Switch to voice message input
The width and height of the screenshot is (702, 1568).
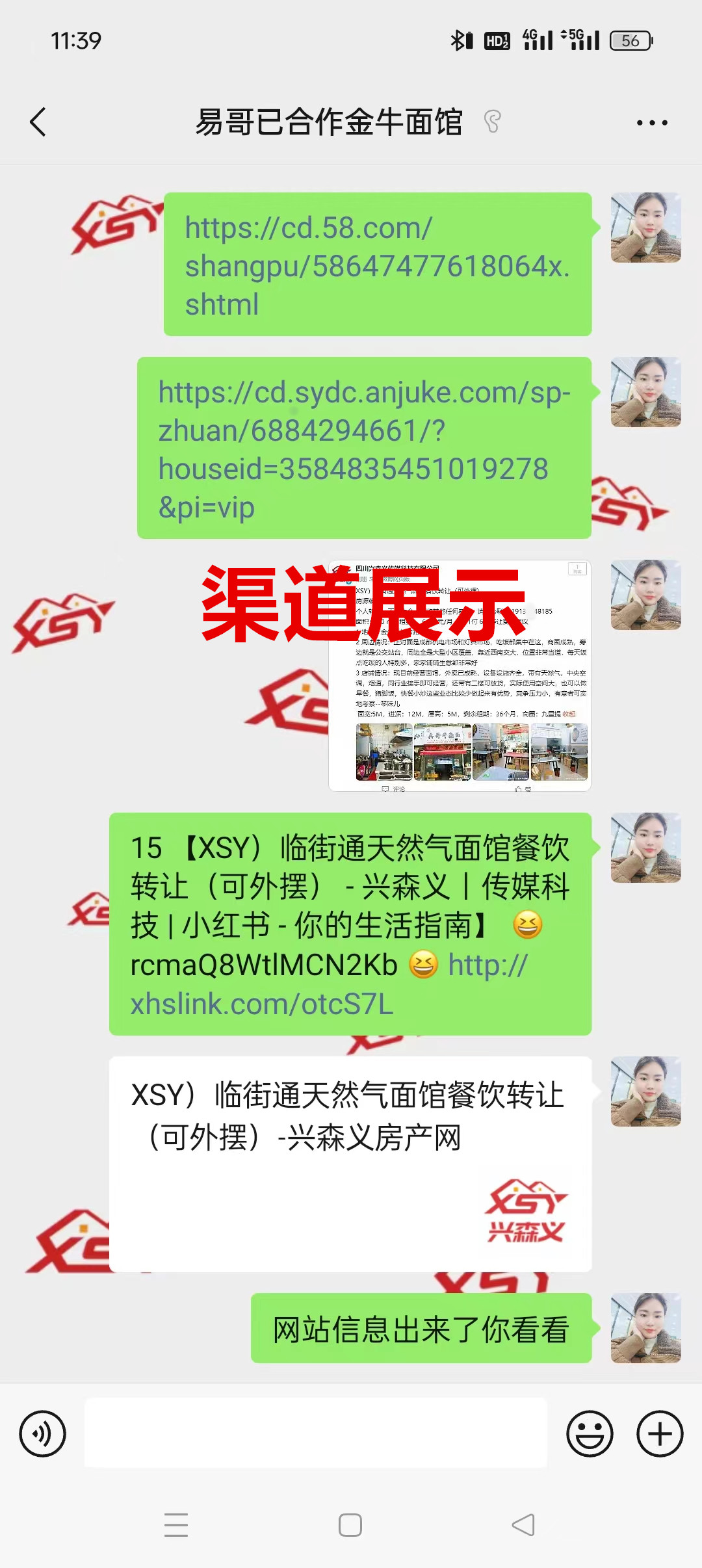[x=43, y=1433]
